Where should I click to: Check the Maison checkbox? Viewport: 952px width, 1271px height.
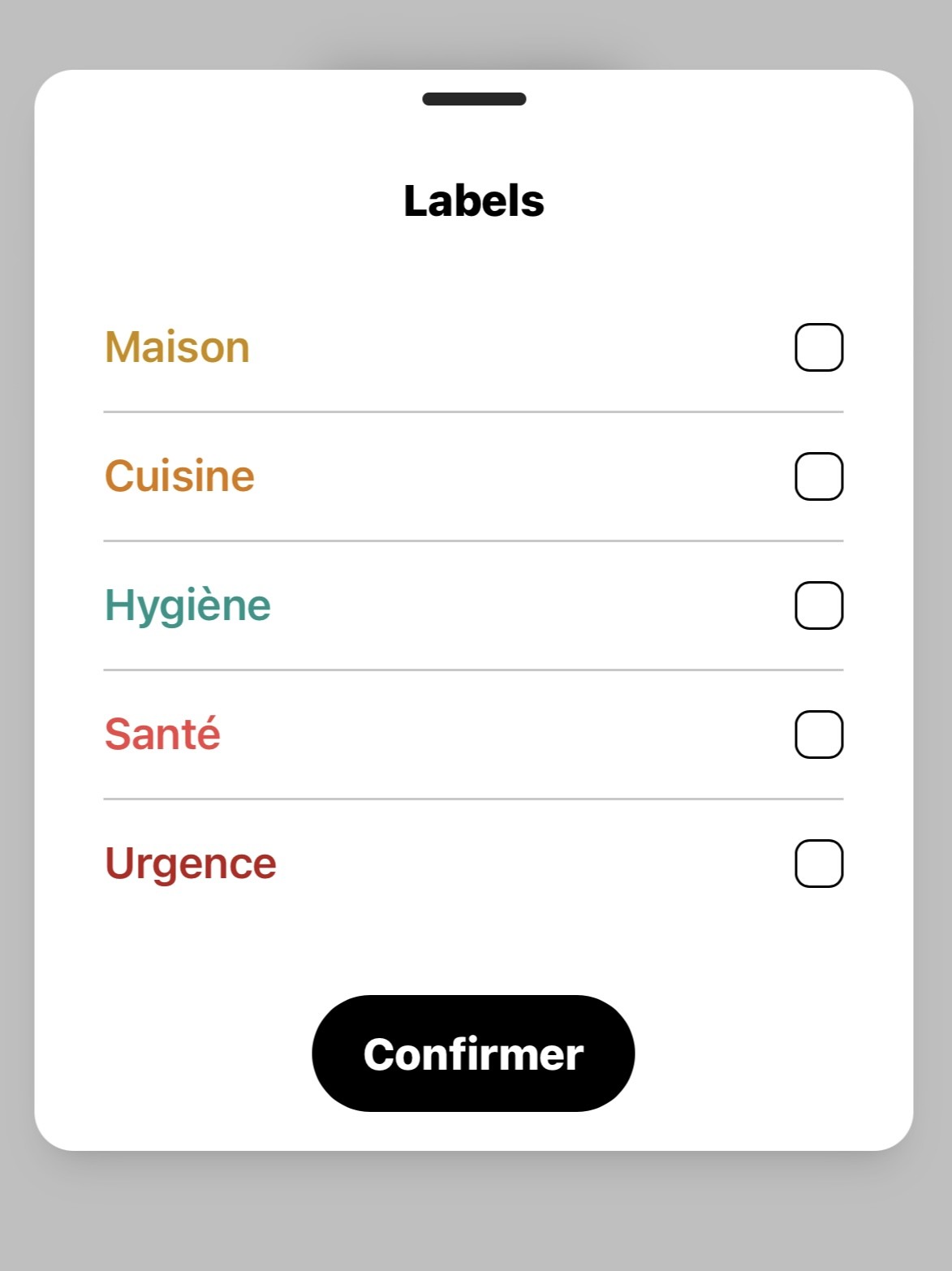[818, 347]
